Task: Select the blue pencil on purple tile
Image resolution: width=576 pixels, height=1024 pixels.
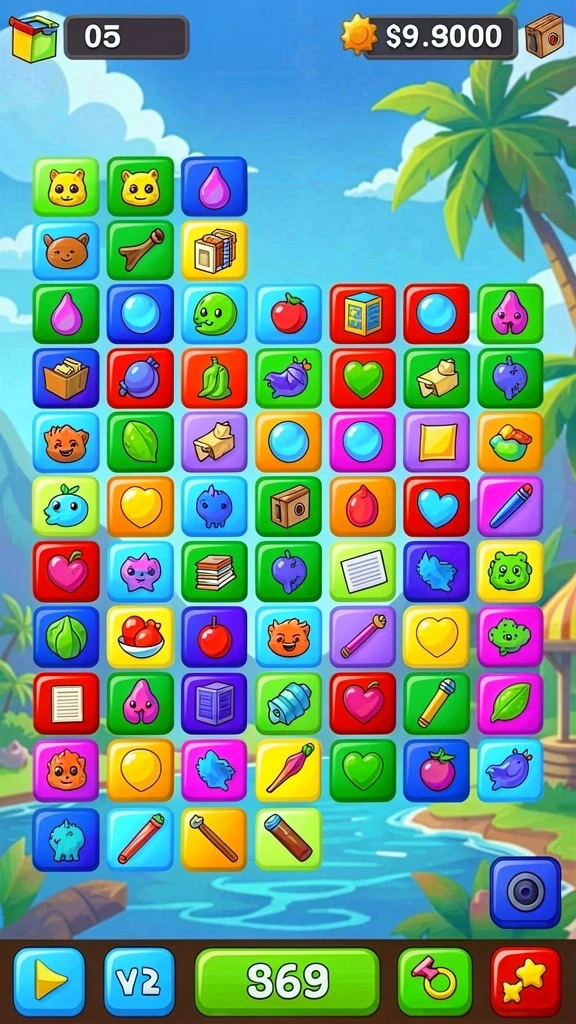Action: (510, 507)
